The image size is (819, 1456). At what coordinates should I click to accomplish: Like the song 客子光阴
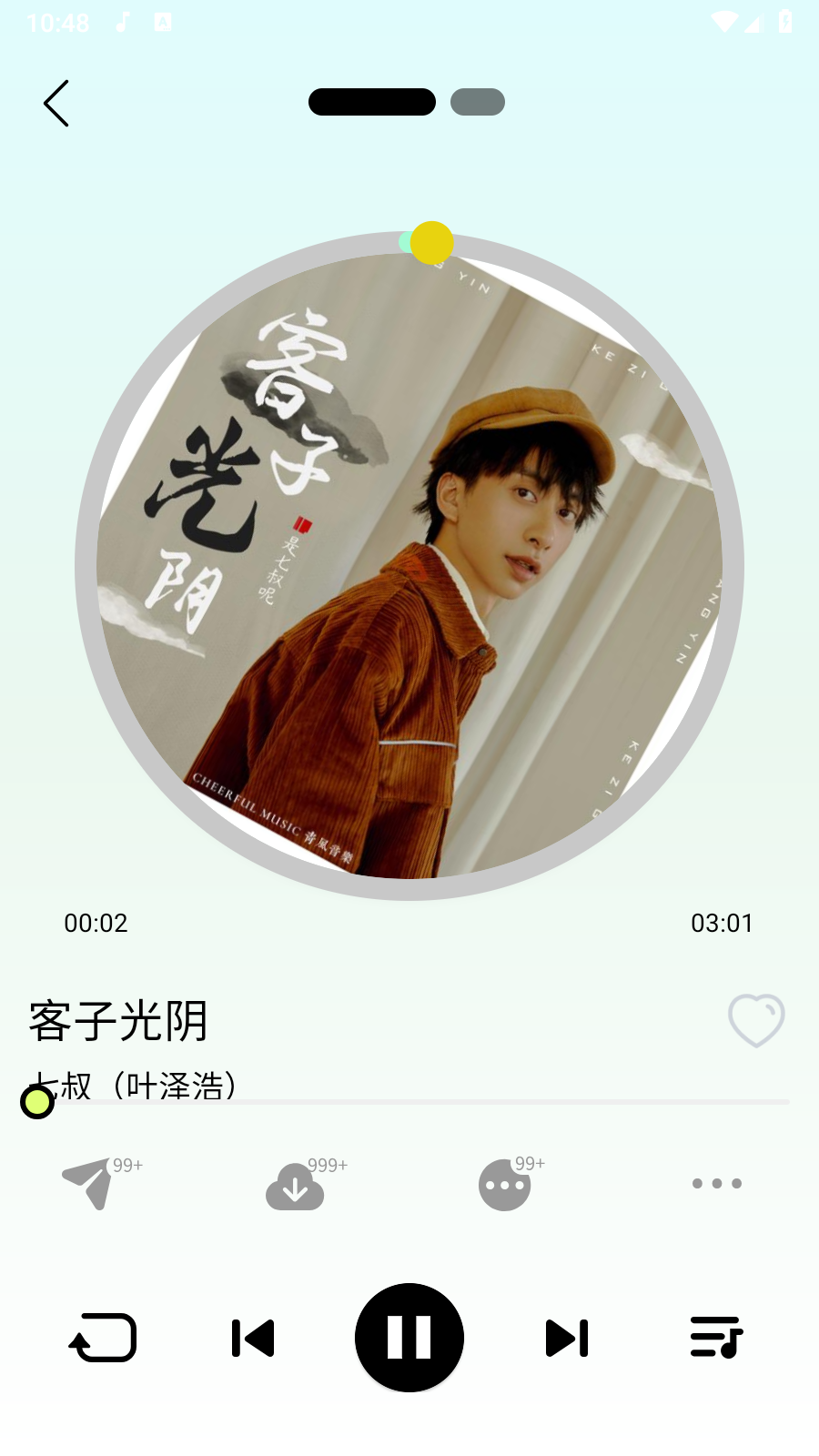(755, 1019)
